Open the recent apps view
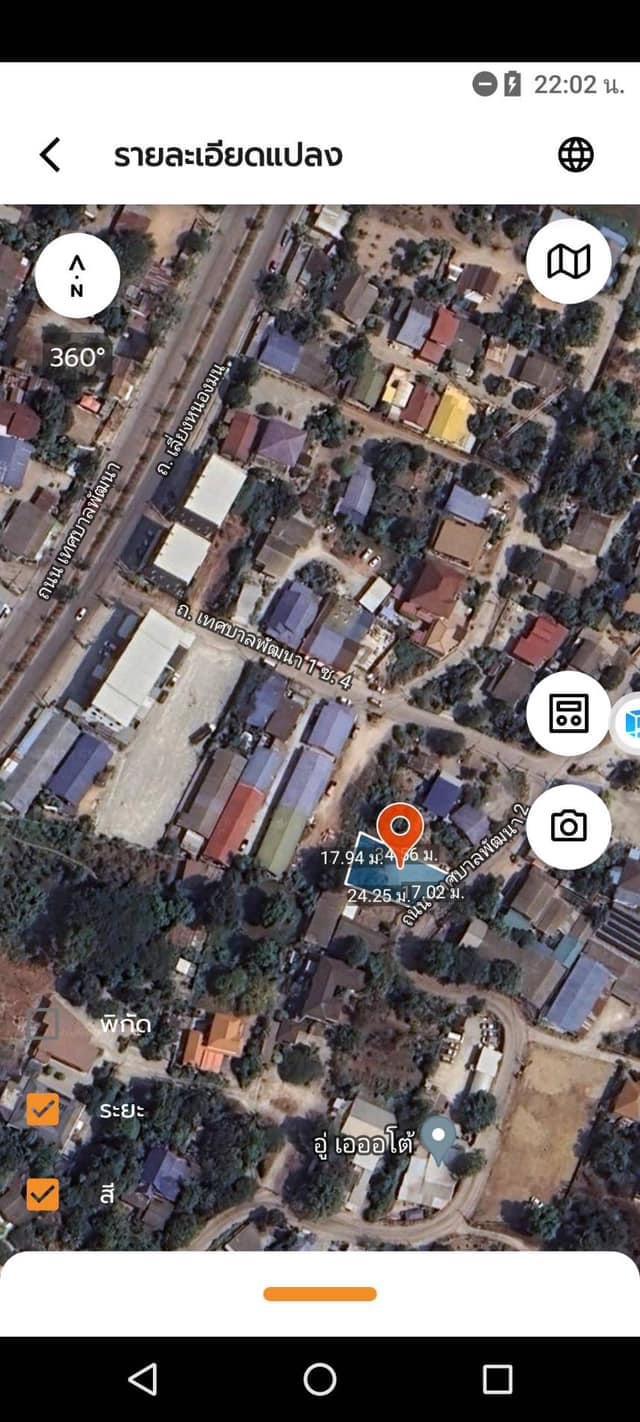 [x=497, y=1379]
